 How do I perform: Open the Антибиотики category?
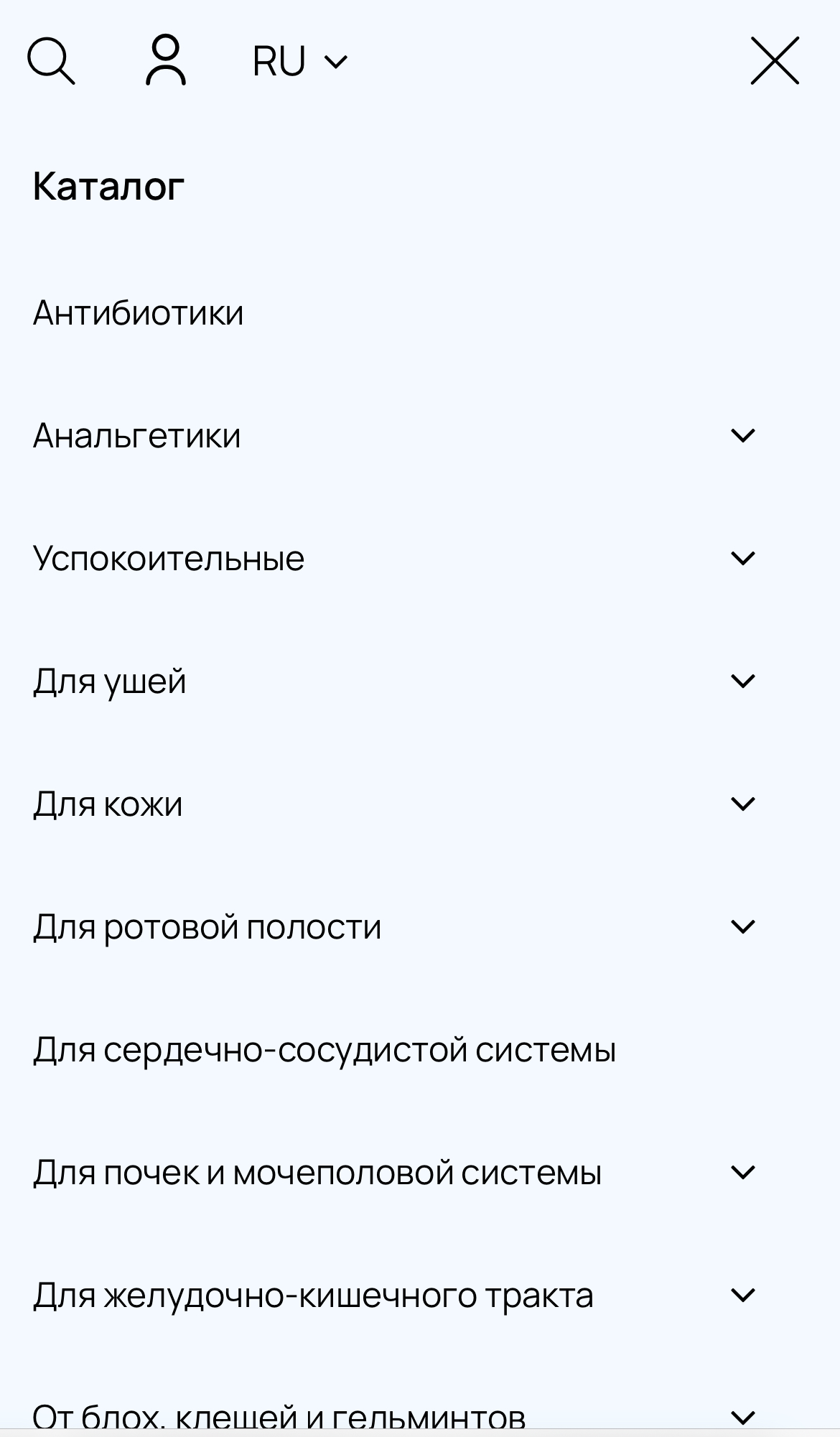[x=139, y=313]
